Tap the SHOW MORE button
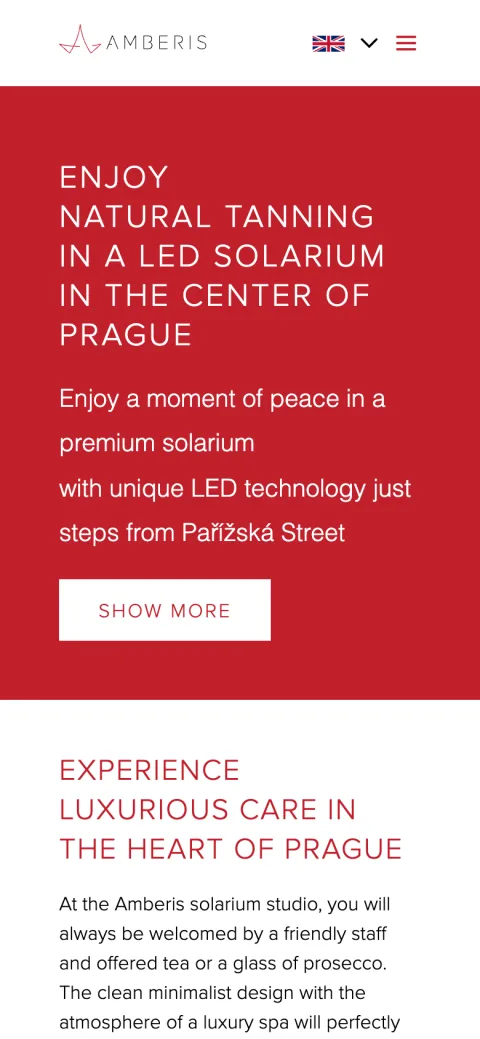Image resolution: width=480 pixels, height=1039 pixels. (164, 610)
